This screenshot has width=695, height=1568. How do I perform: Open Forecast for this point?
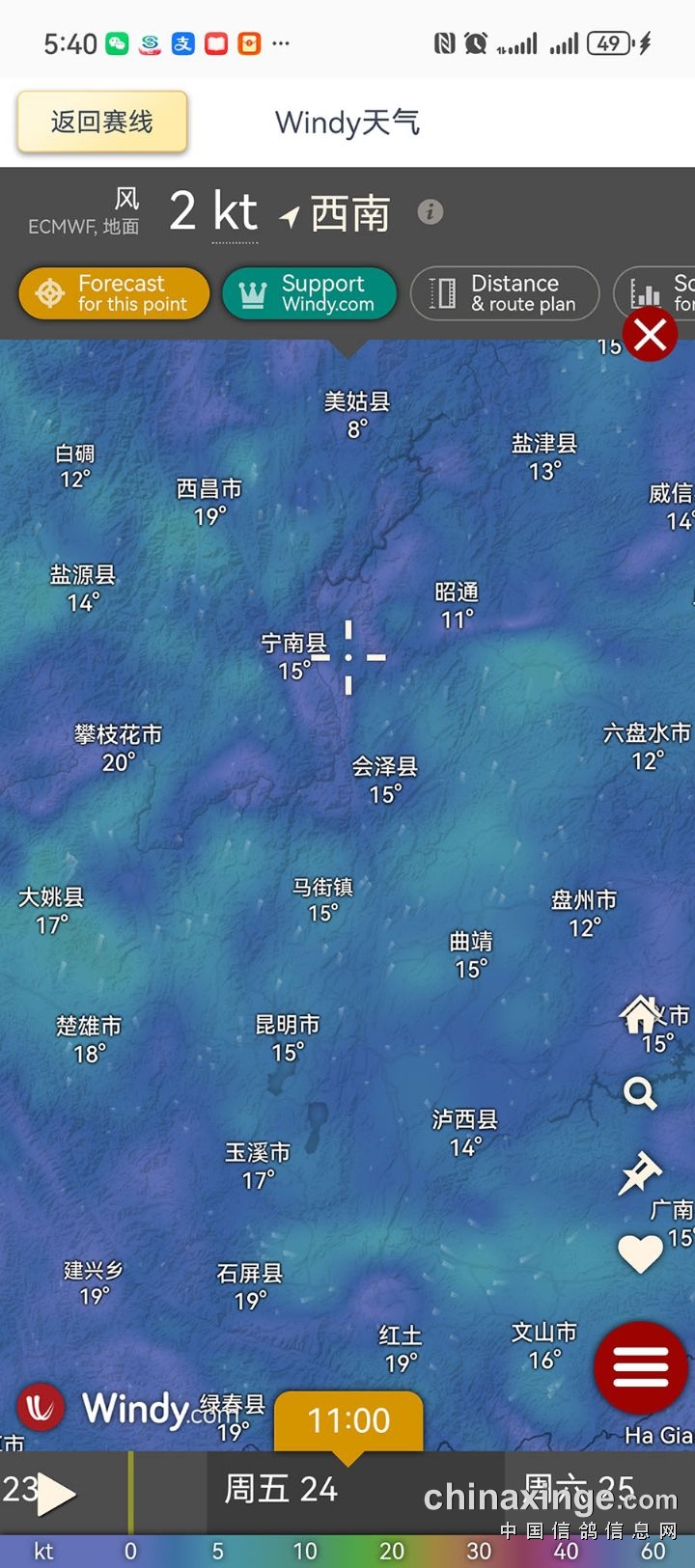[114, 293]
